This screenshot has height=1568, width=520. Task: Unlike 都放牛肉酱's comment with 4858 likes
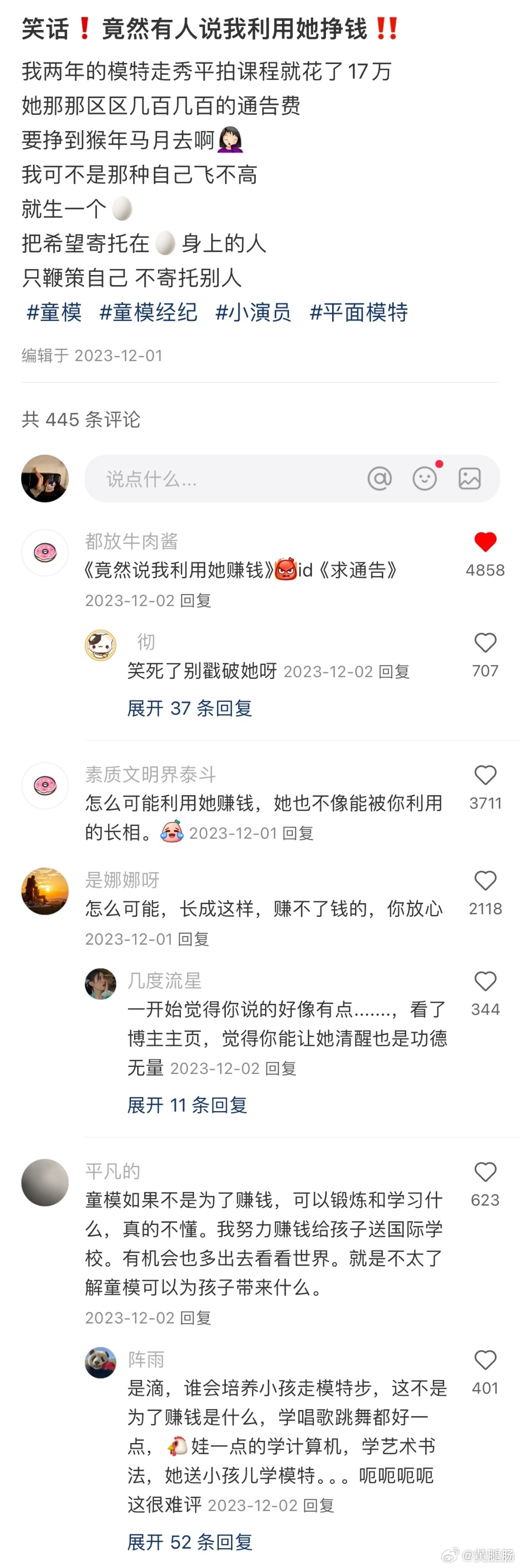coord(485,542)
